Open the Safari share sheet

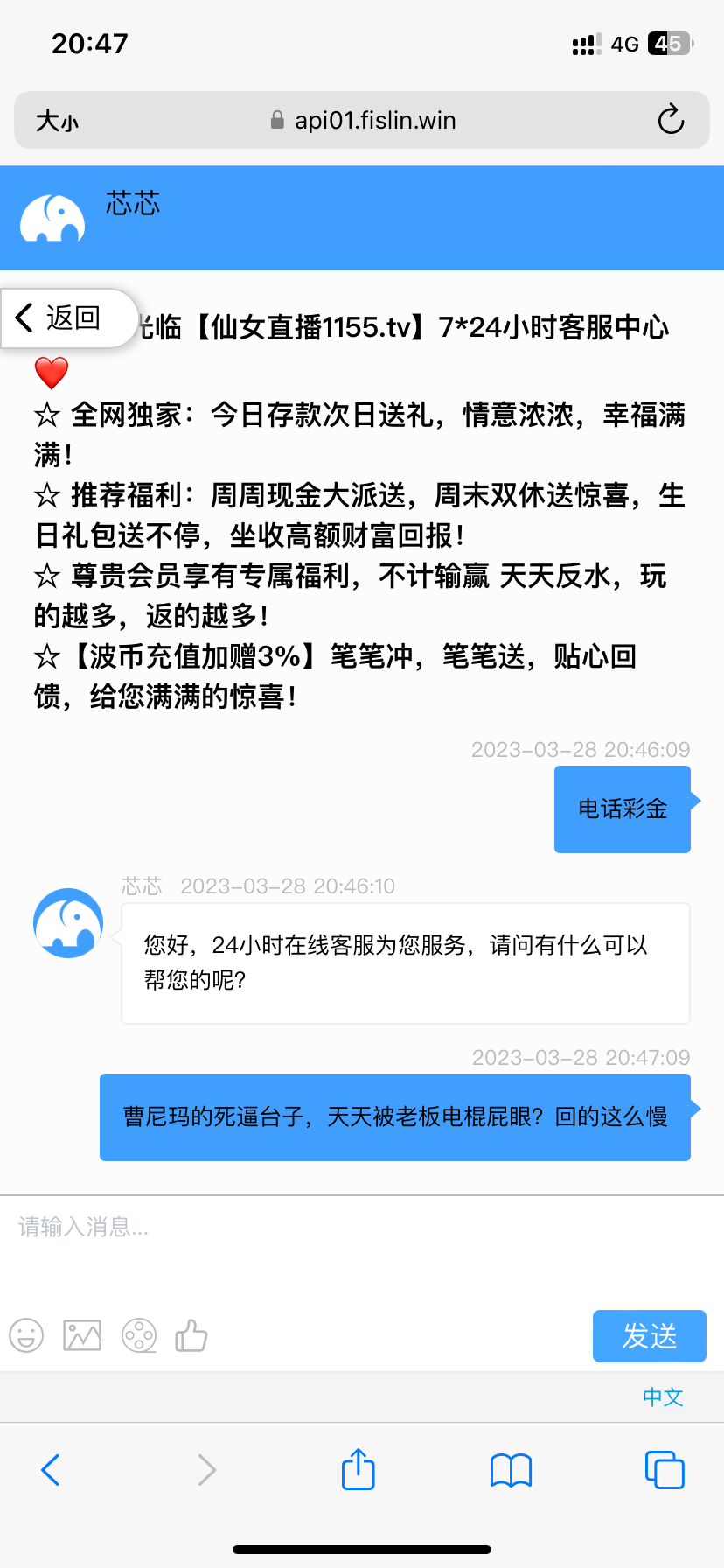pyautogui.click(x=358, y=1470)
